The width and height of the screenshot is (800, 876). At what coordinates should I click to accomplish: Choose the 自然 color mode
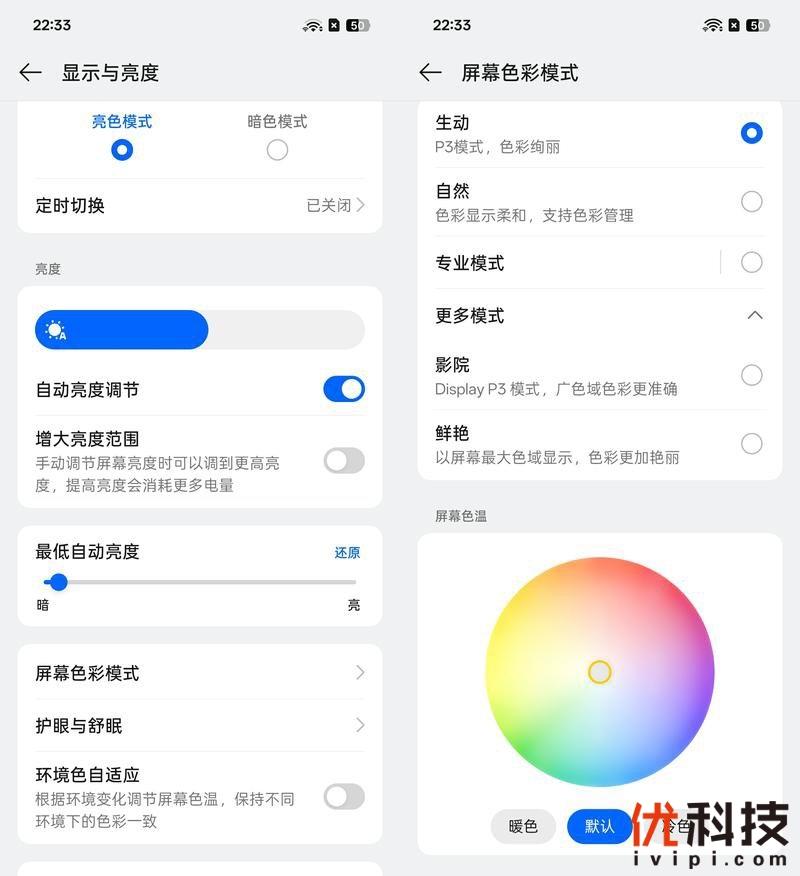pyautogui.click(x=751, y=202)
